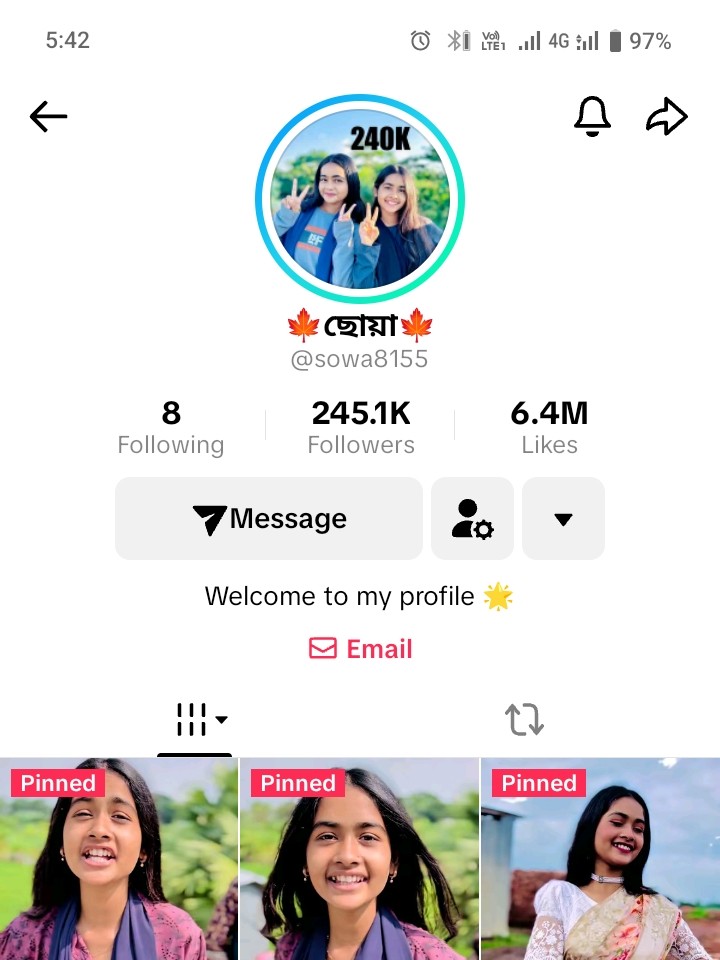This screenshot has height=960, width=720.
Task: Share this profile
Action: (x=667, y=117)
